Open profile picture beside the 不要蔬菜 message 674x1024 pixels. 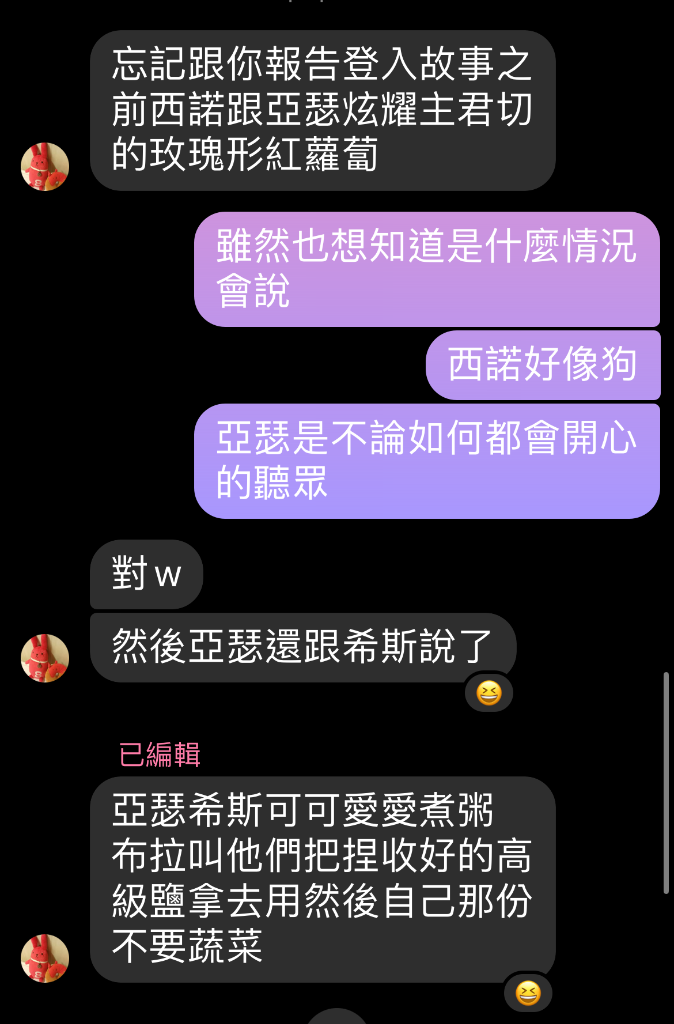(x=45, y=958)
